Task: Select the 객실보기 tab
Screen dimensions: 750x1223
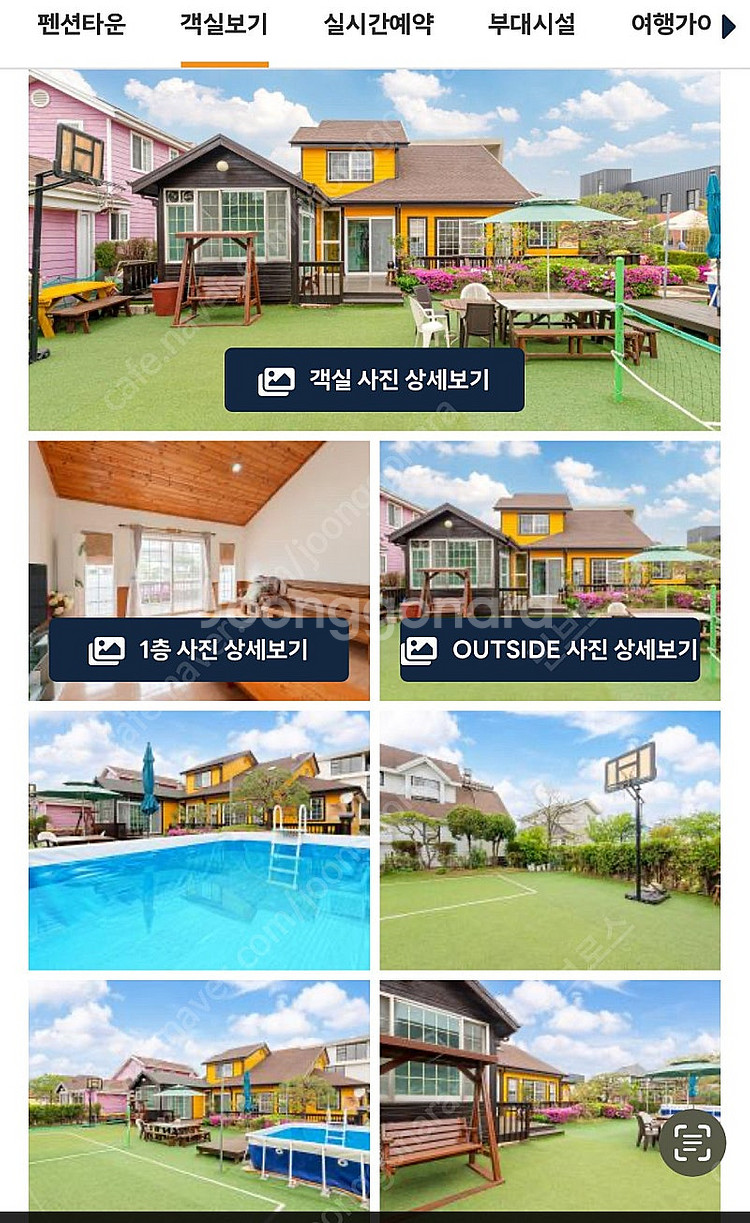Action: [x=224, y=24]
